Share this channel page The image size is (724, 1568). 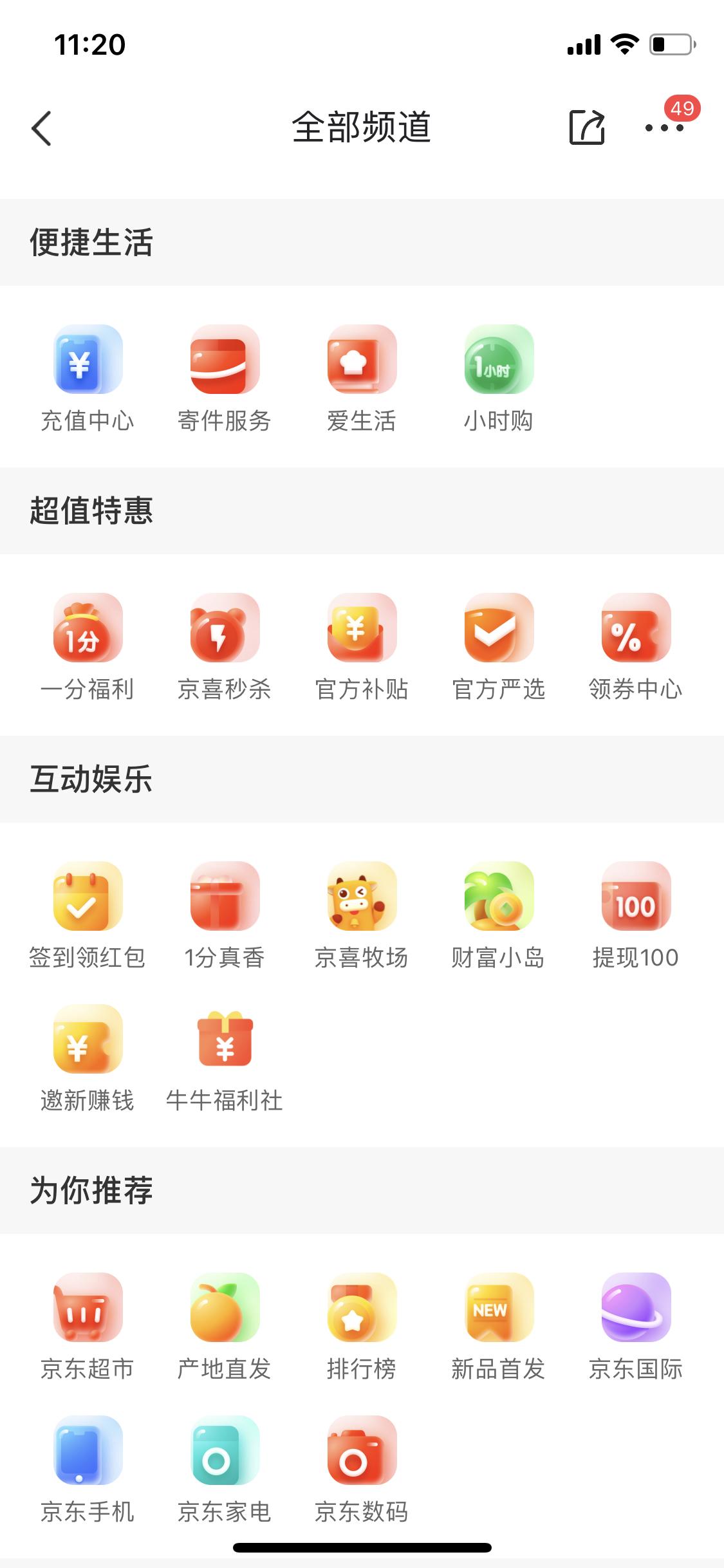[x=586, y=127]
